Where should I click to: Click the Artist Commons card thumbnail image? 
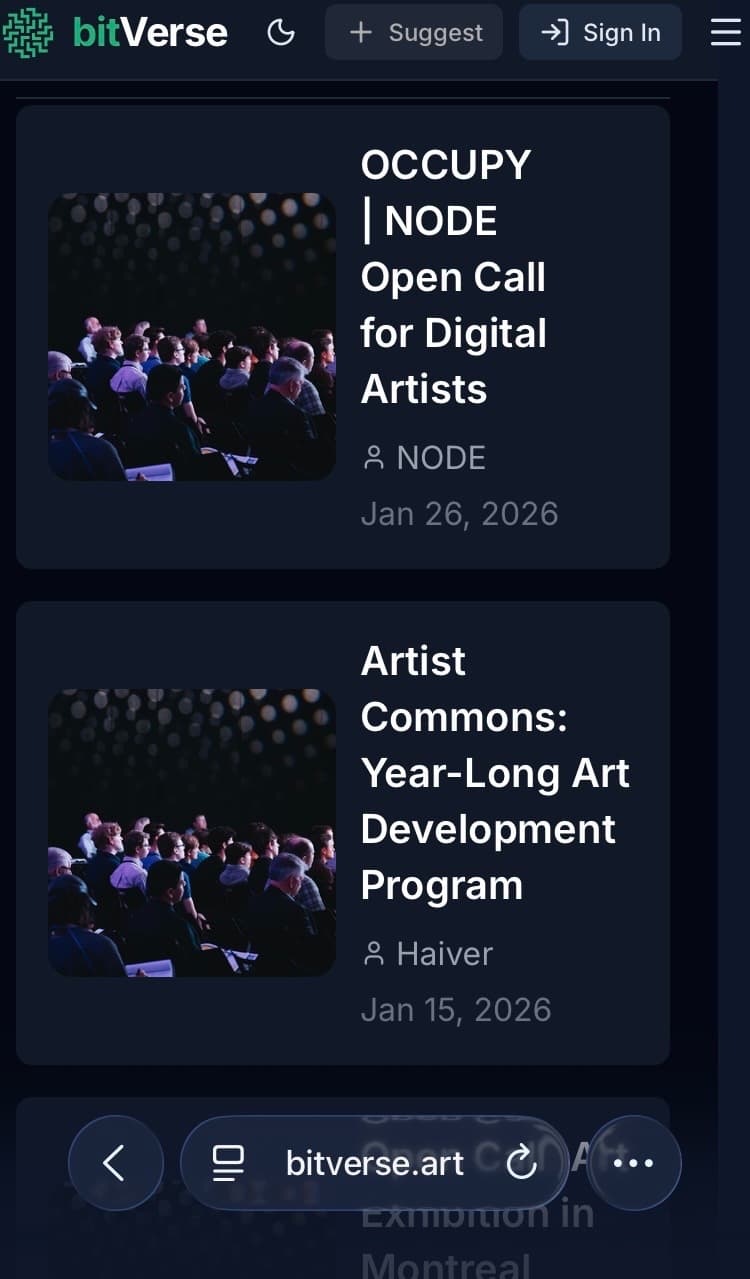[x=191, y=830]
